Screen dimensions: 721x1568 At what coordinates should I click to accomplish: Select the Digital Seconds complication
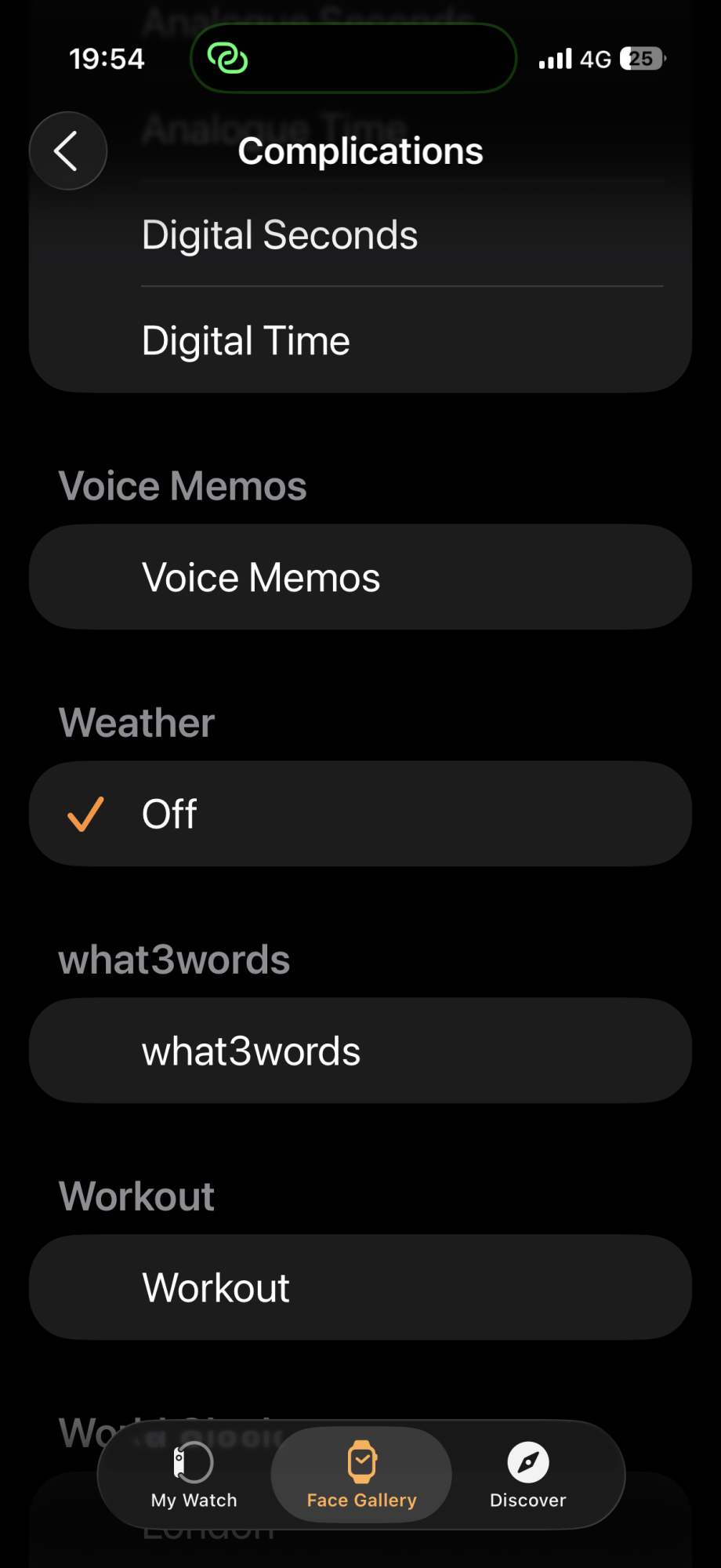point(360,235)
